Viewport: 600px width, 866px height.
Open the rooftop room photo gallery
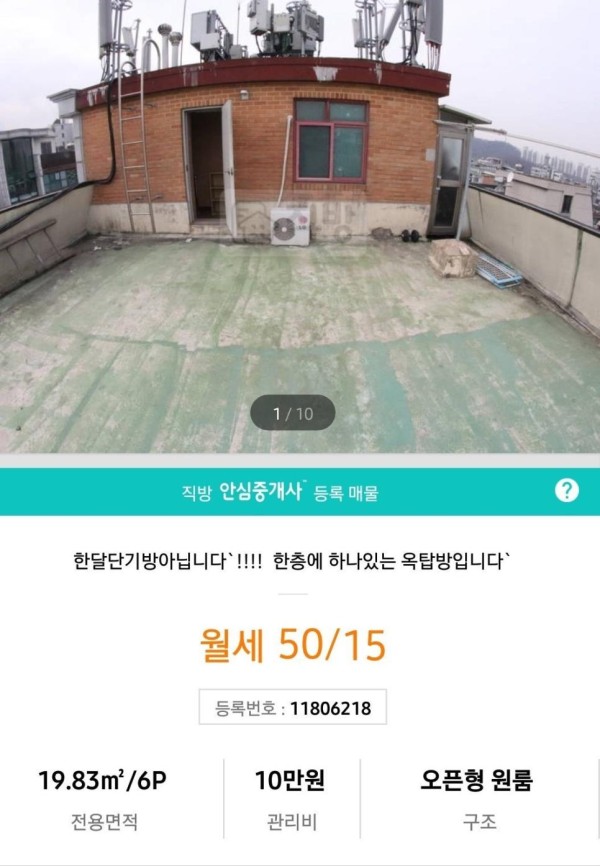click(x=300, y=230)
